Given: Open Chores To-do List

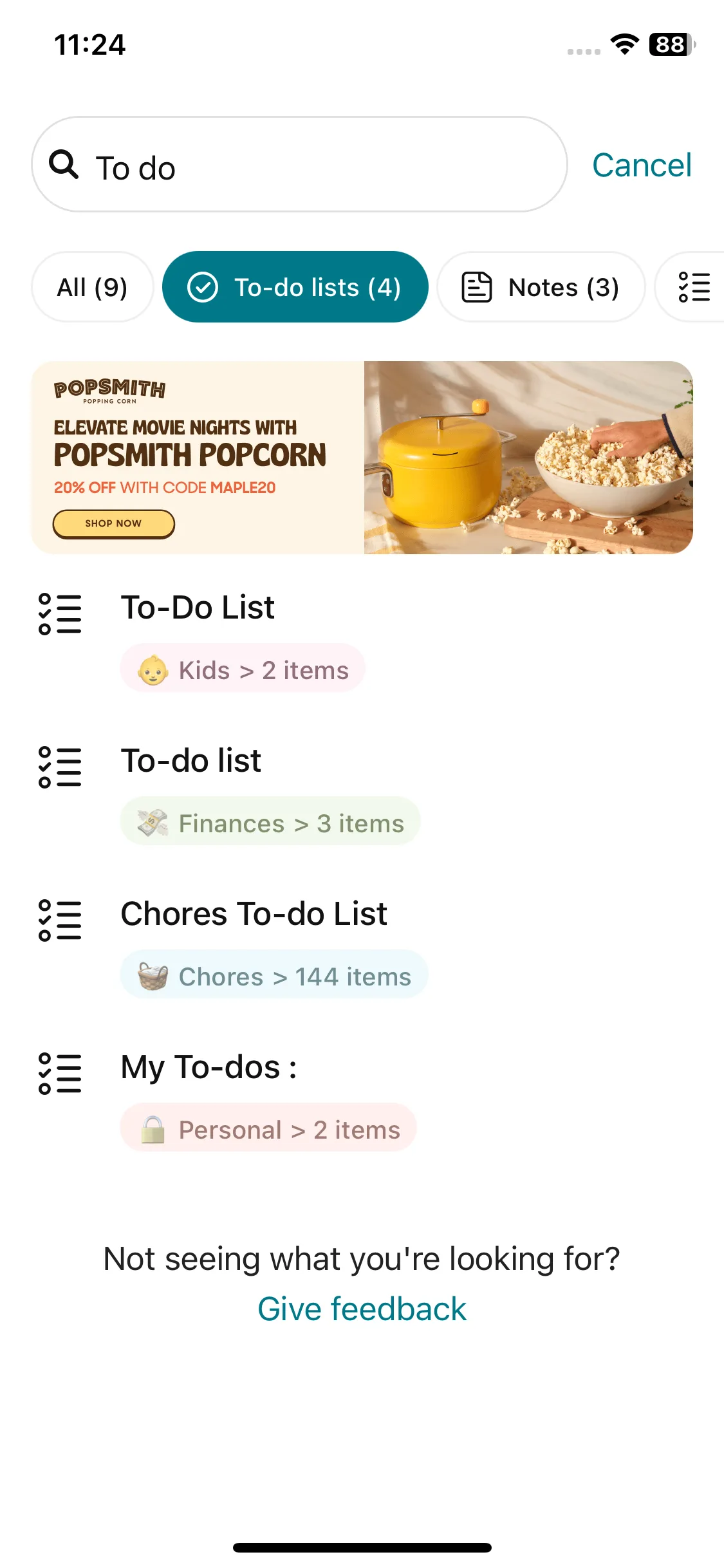Looking at the screenshot, I should tap(254, 914).
